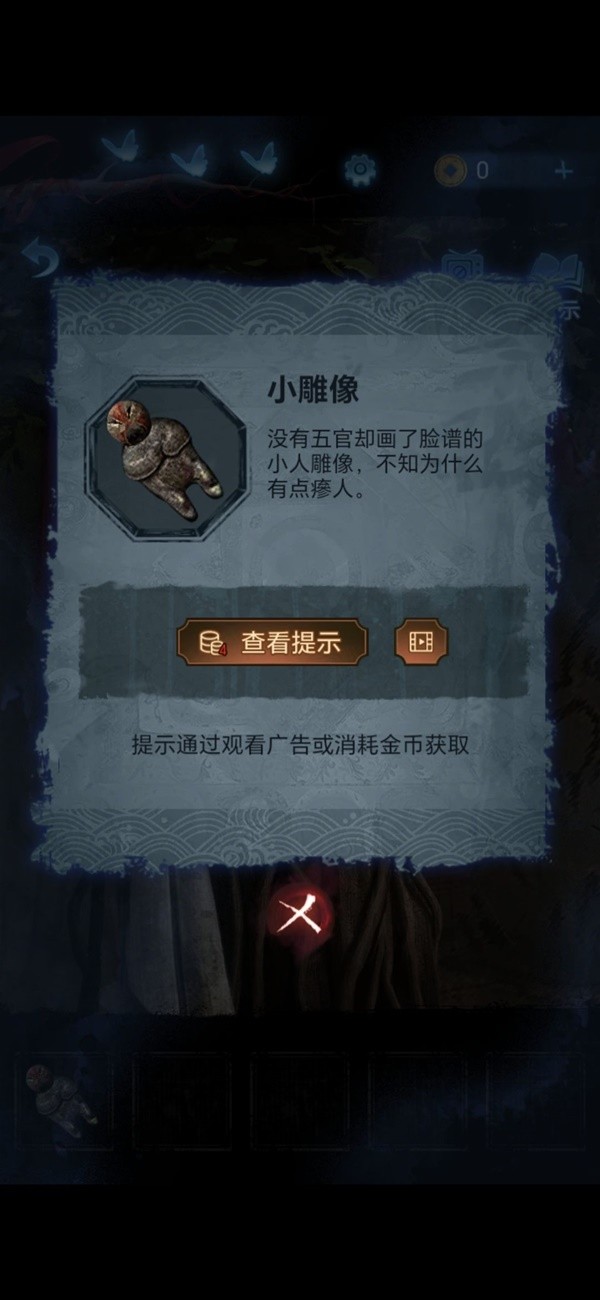Add more gold coins
Screen dimensions: 600x1300
(564, 170)
